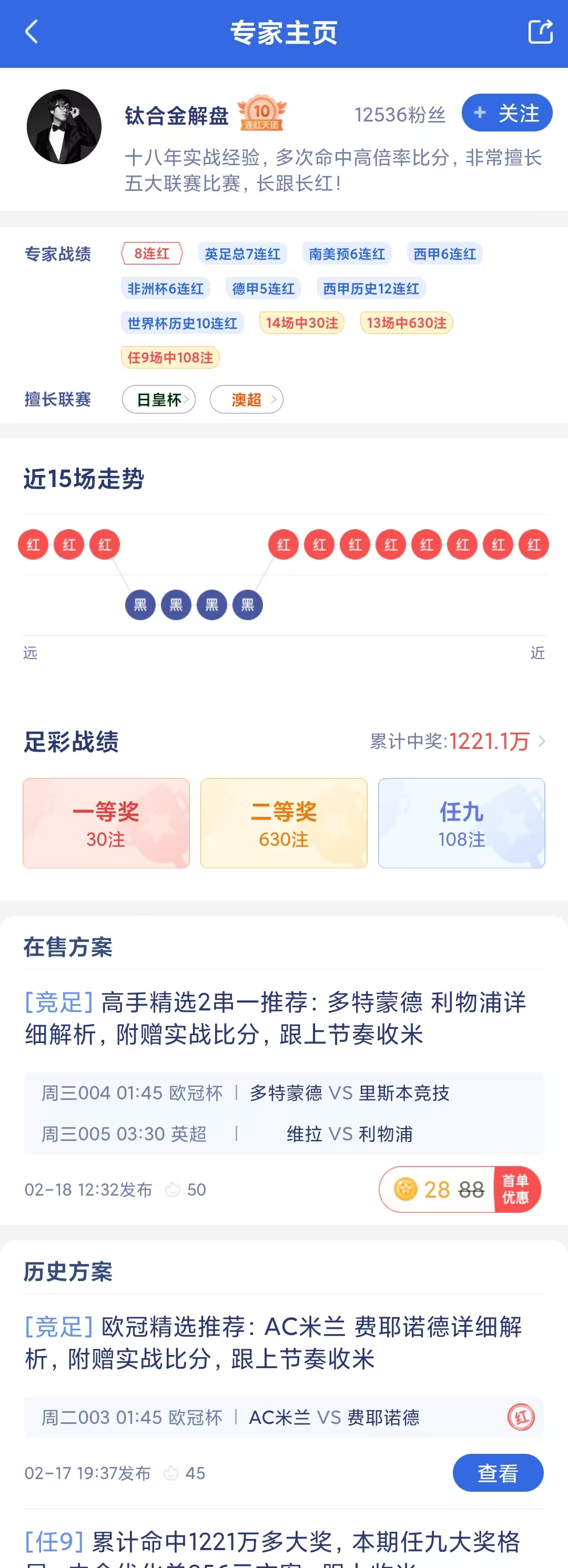Open the 多特蒙德 利物浦 on-sale plan
Image resolution: width=568 pixels, height=1568 pixels.
(275, 1018)
